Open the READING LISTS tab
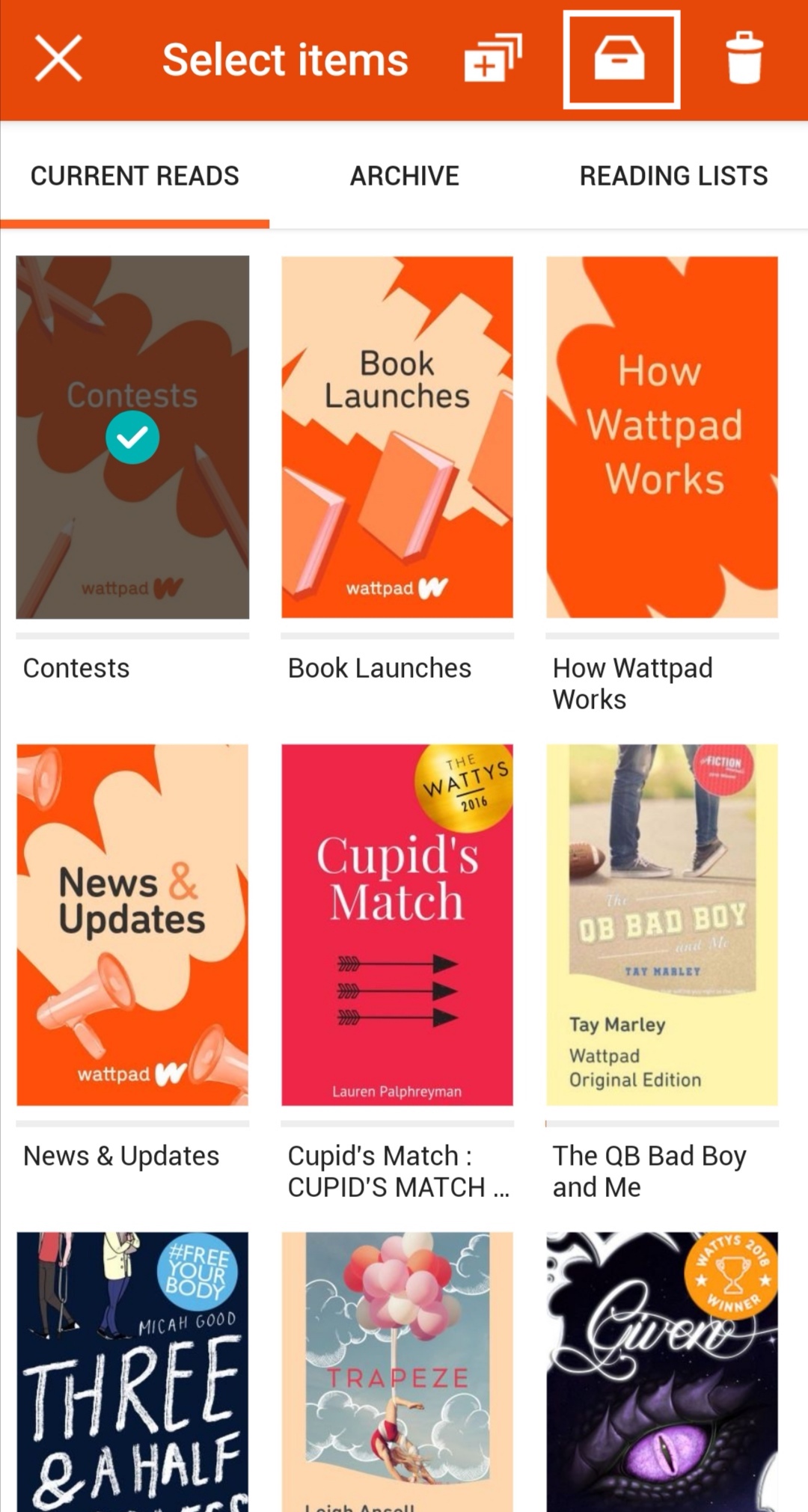 [673, 176]
